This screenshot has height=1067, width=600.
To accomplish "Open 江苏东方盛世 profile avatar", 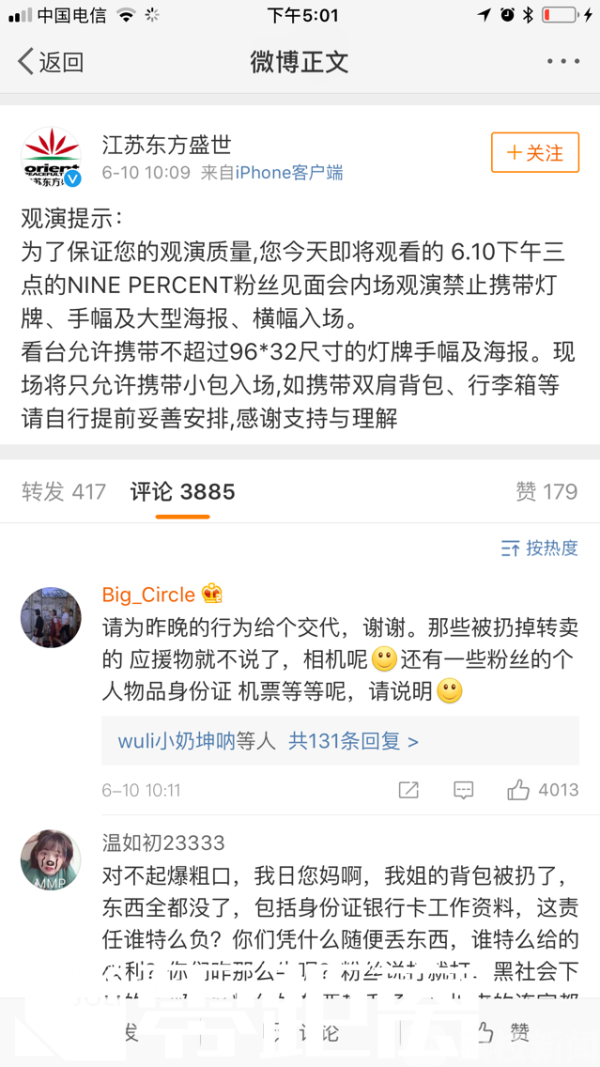I will (51, 158).
